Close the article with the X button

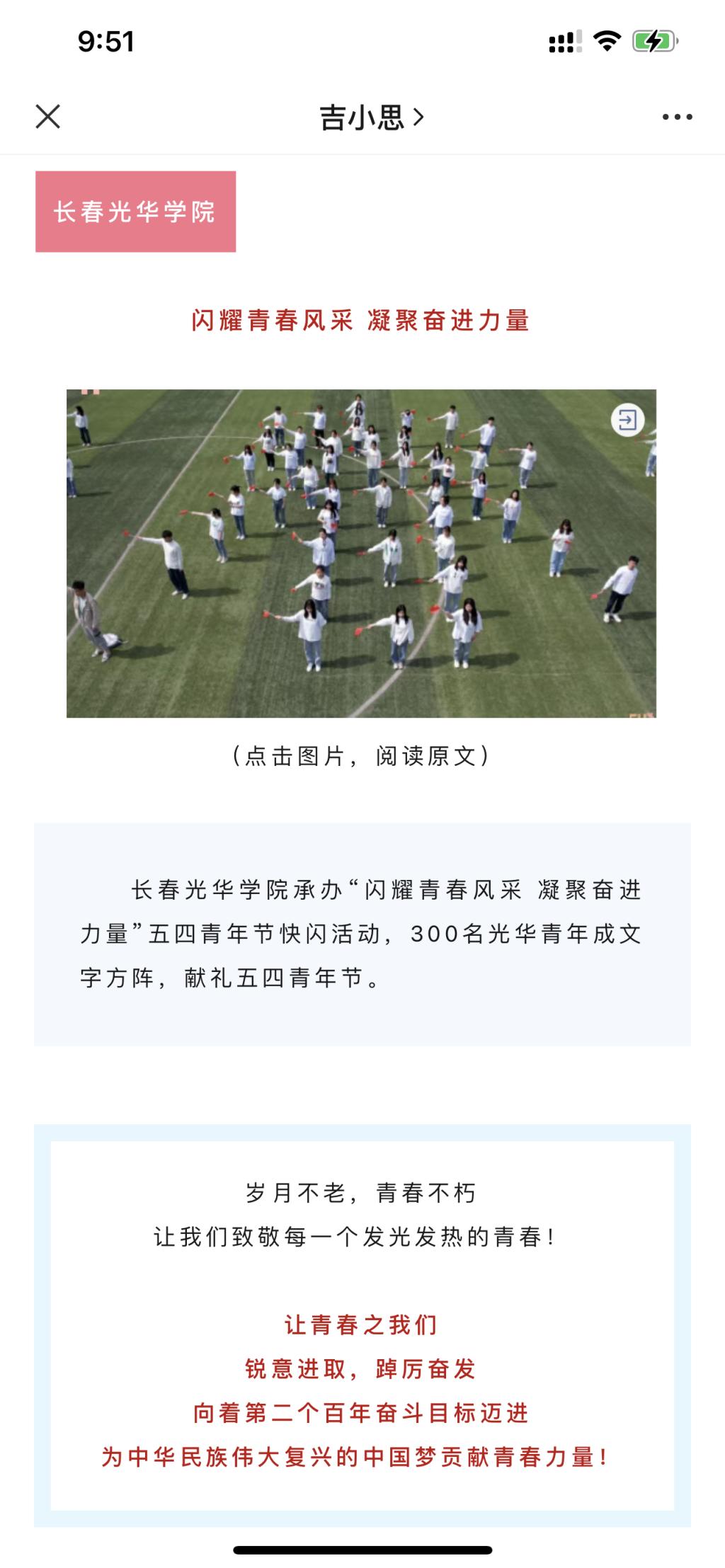click(48, 117)
